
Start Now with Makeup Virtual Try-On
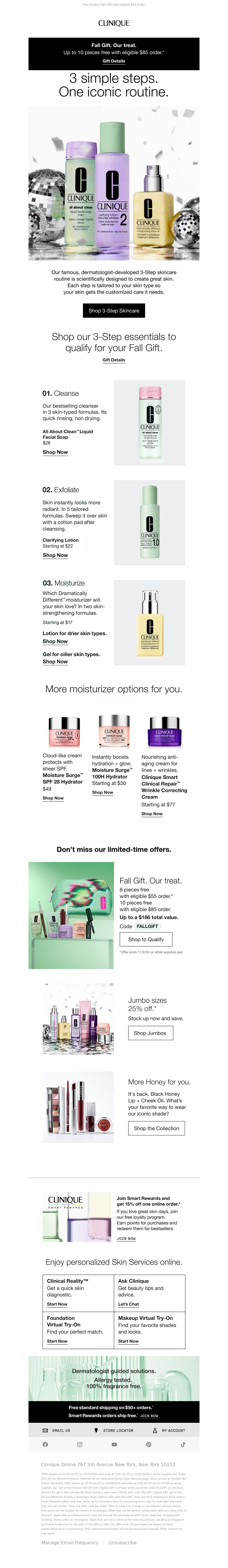[x=128, y=1341]
